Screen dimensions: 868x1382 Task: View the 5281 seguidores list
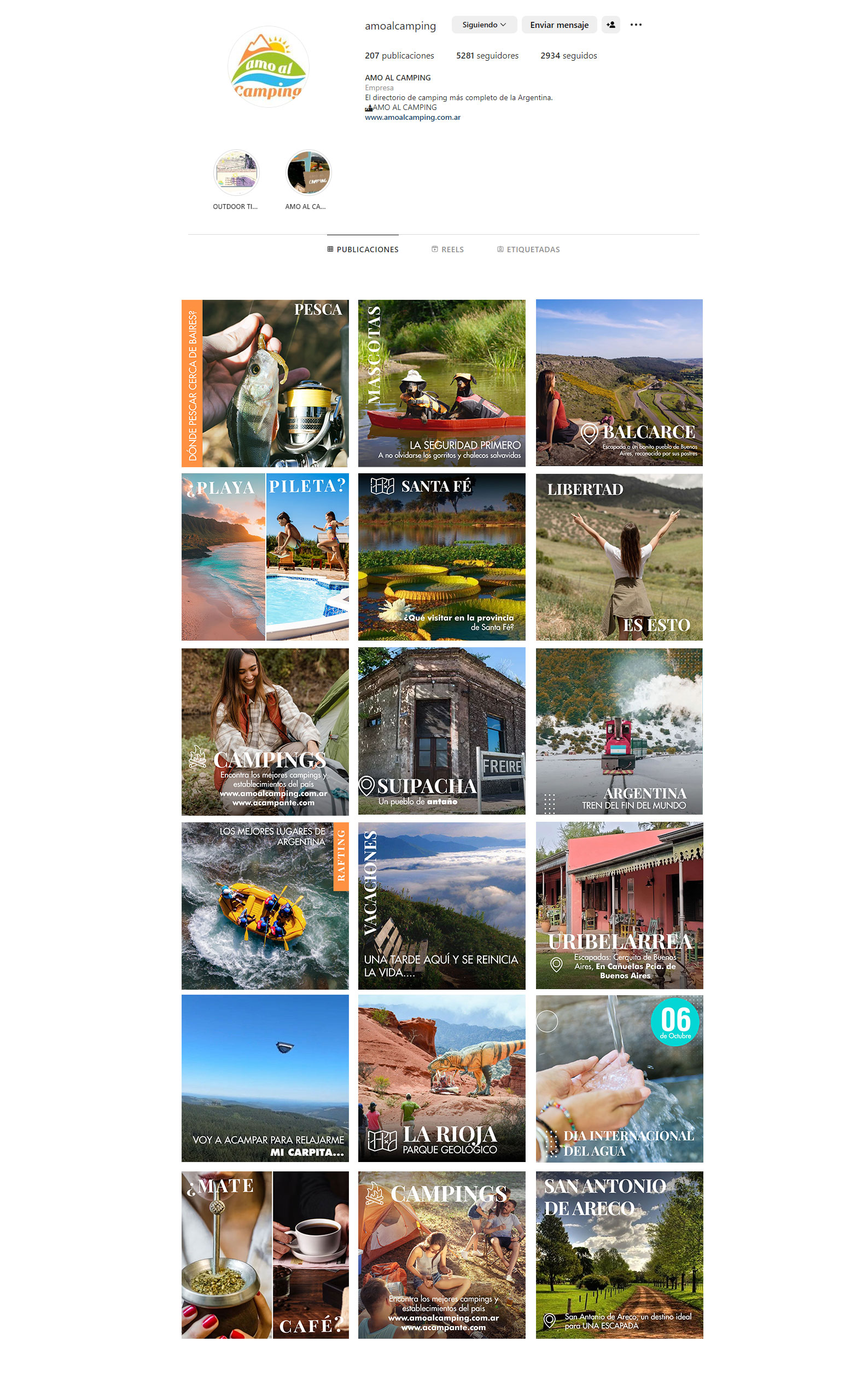(x=487, y=56)
